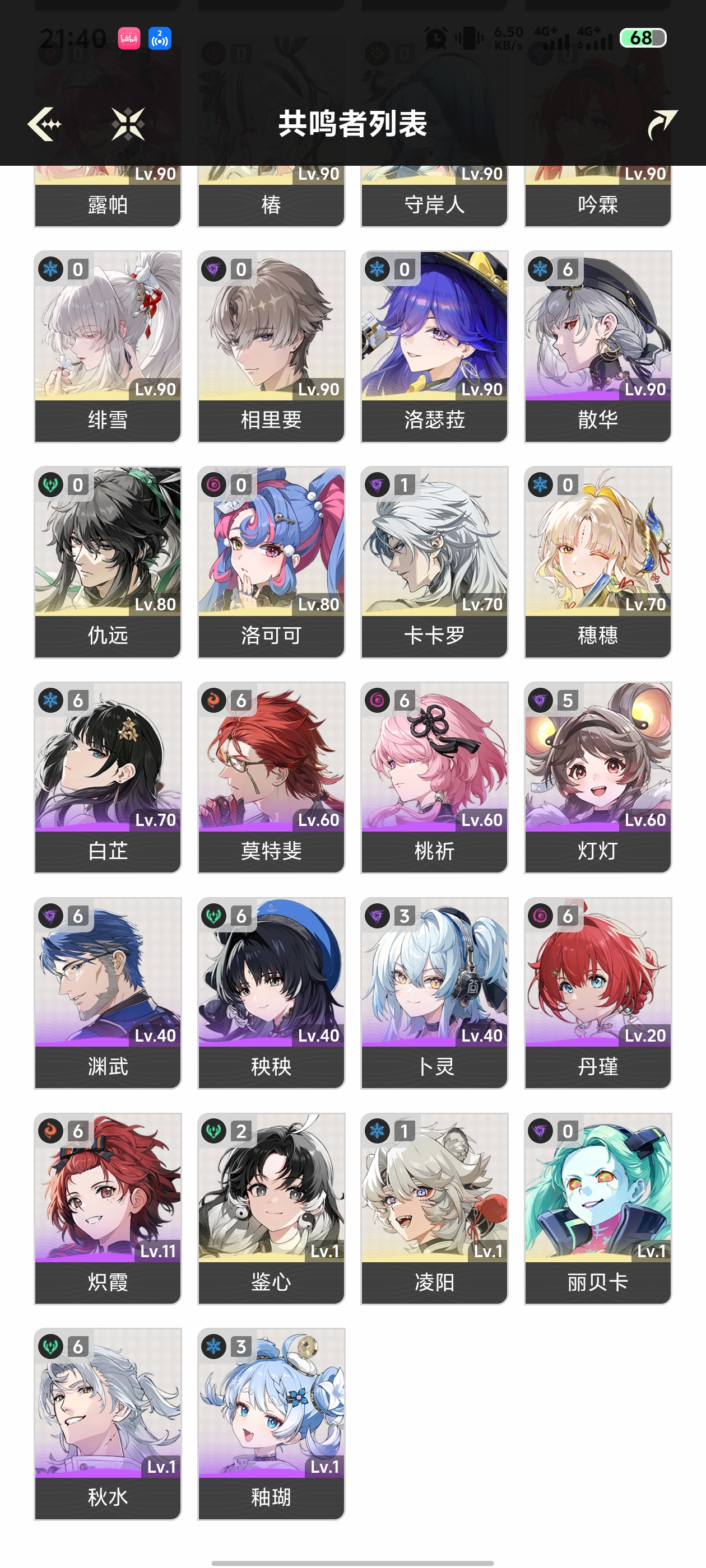706x1568 pixels.
Task: Go back using the arrow icon
Action: pyautogui.click(x=44, y=124)
